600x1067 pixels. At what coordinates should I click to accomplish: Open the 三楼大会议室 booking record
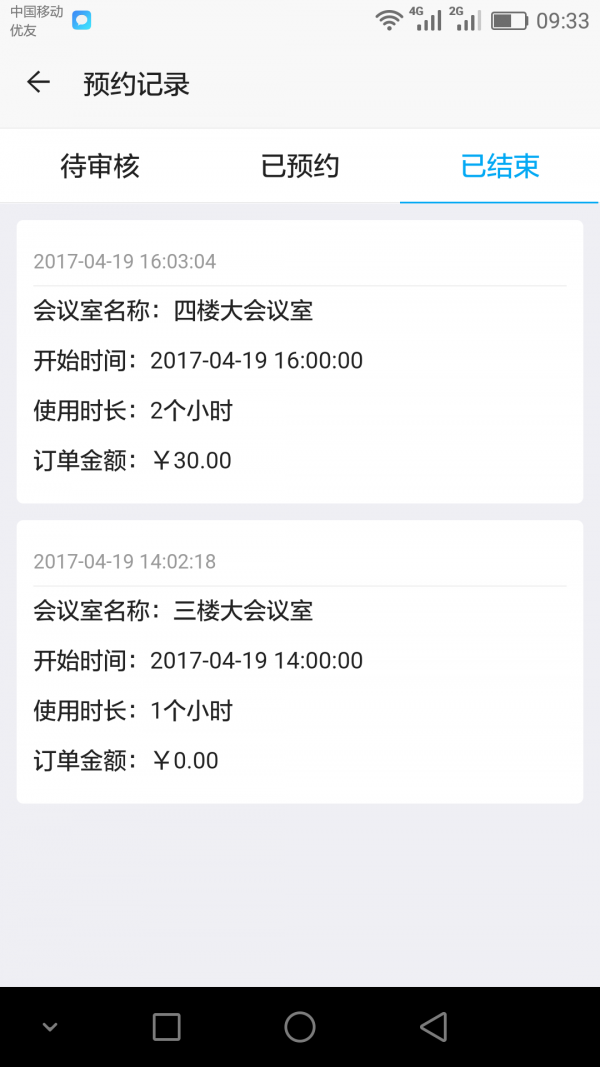point(300,661)
